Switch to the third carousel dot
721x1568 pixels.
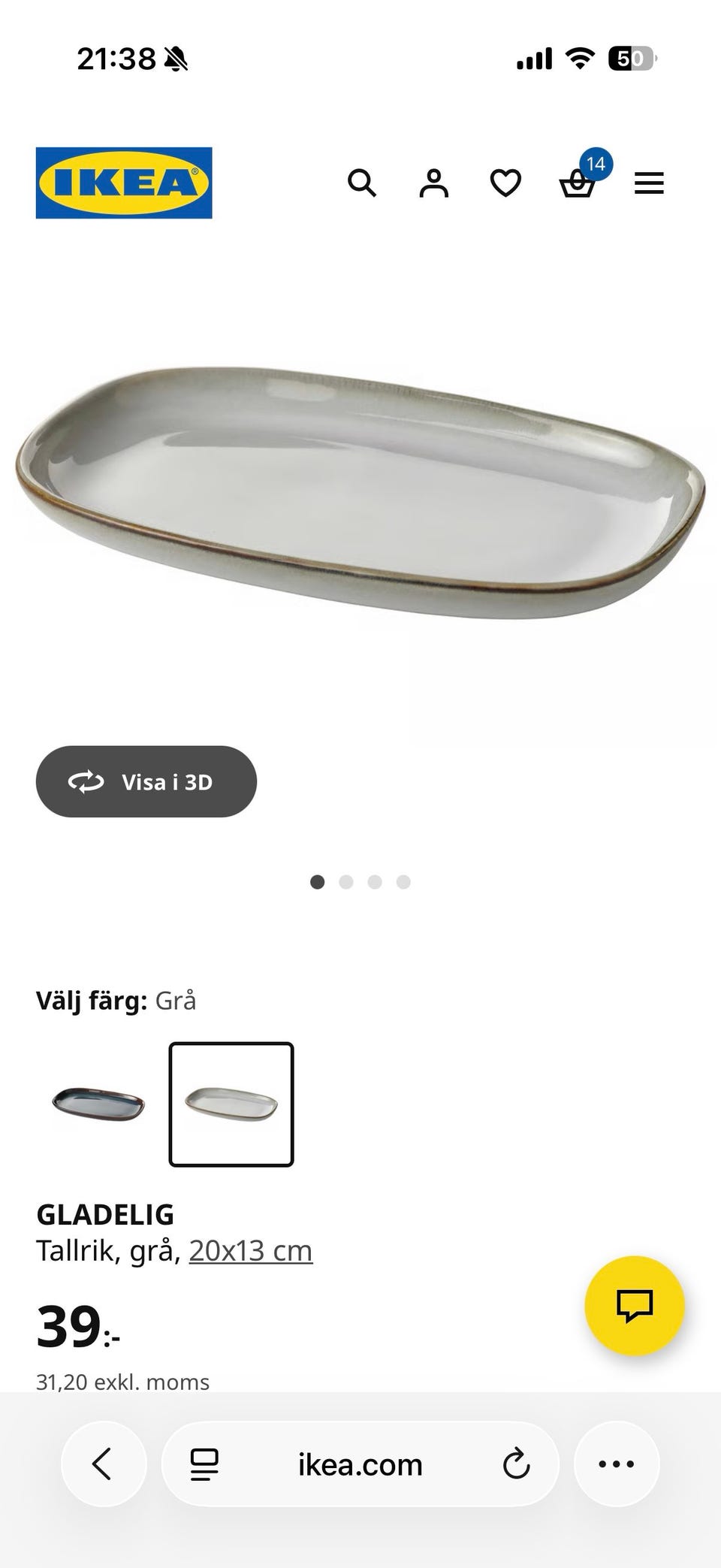tap(375, 882)
